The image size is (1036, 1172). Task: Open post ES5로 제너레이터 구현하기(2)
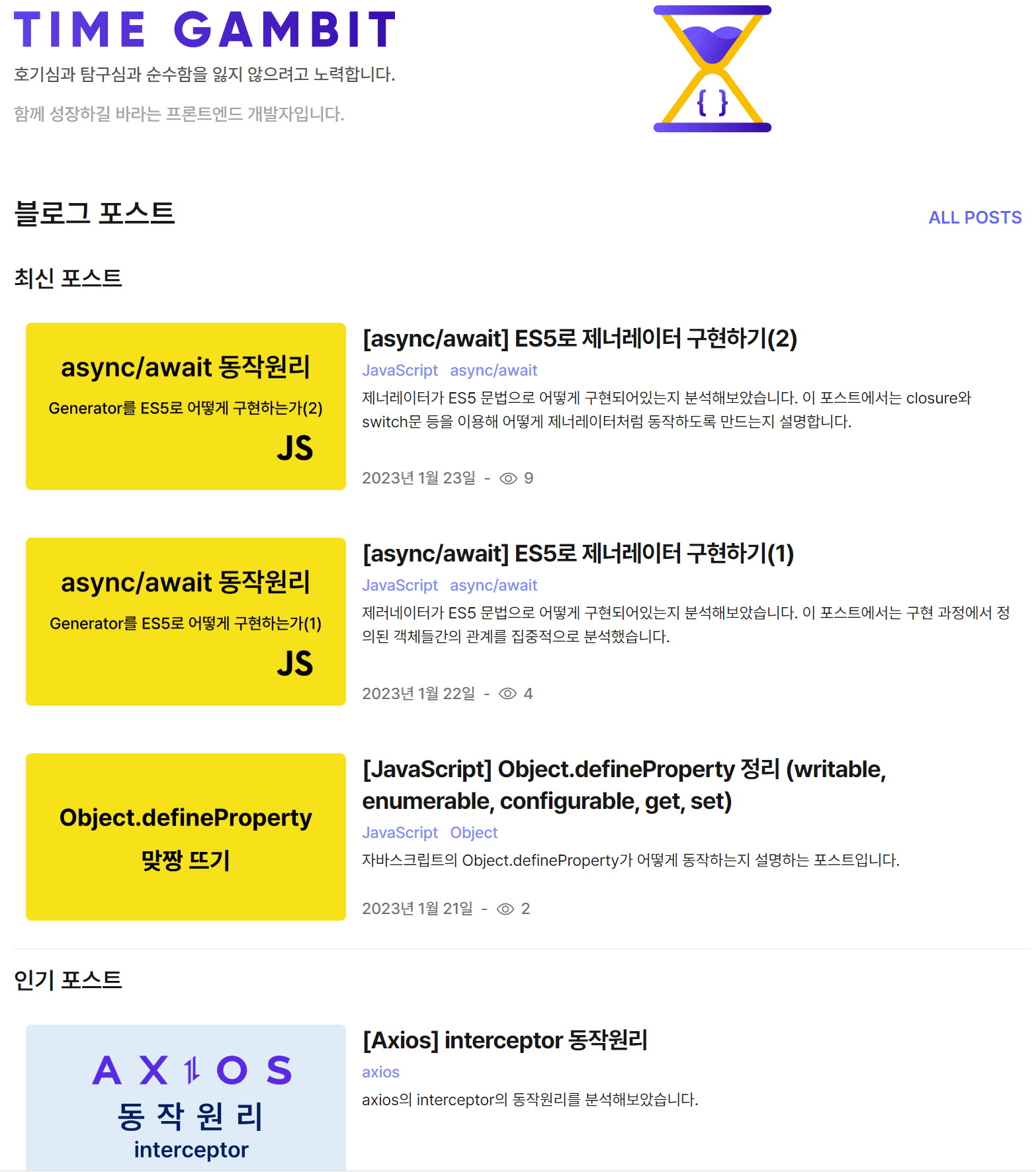point(580,339)
